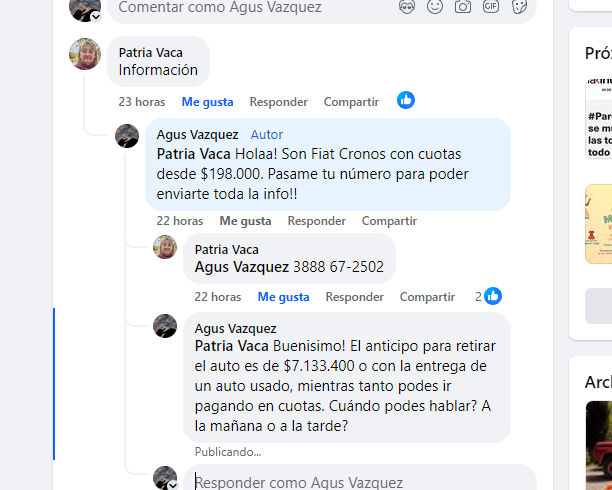
Task: View reactions on the '3888 67-2502' reply
Action: coord(489,296)
